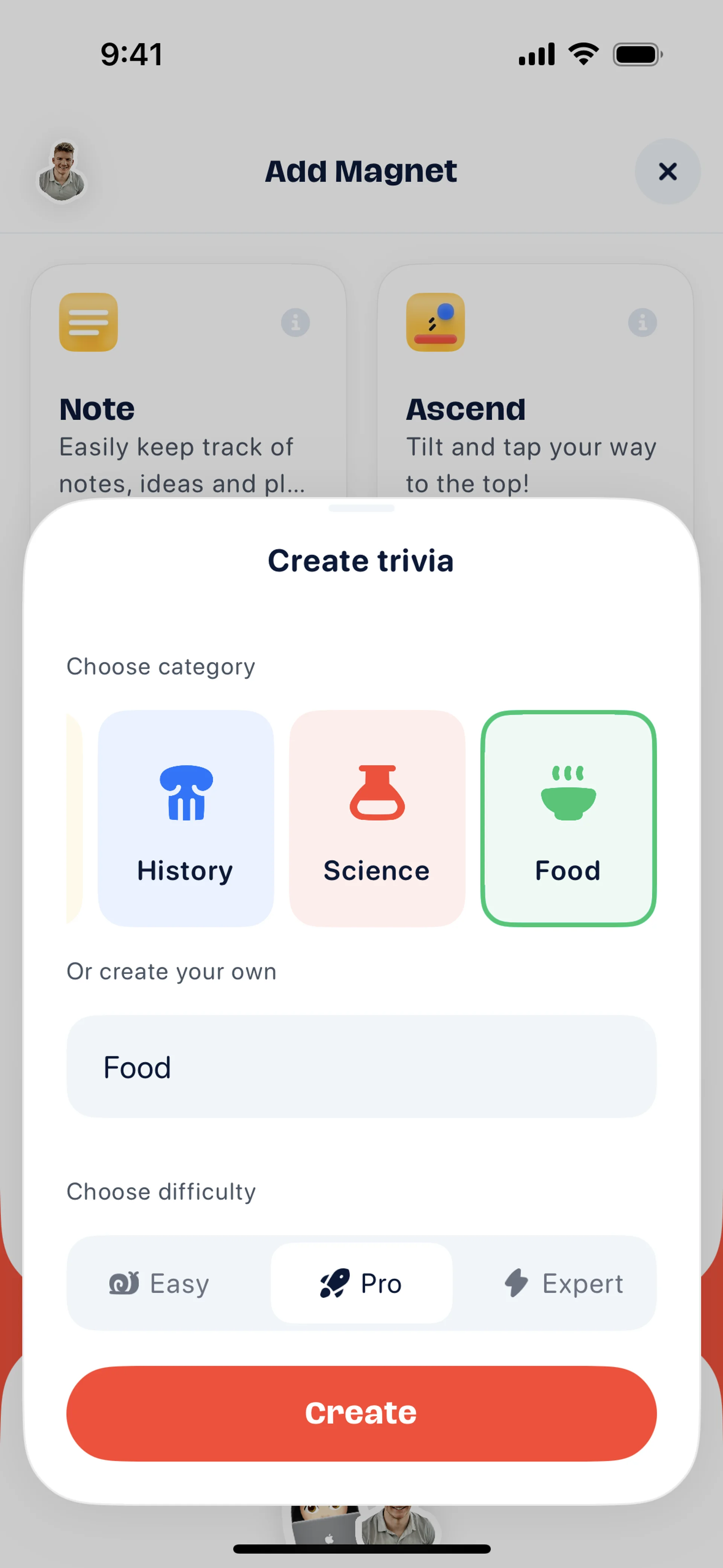The width and height of the screenshot is (723, 1568).
Task: Select Expert difficulty
Action: (x=564, y=1283)
